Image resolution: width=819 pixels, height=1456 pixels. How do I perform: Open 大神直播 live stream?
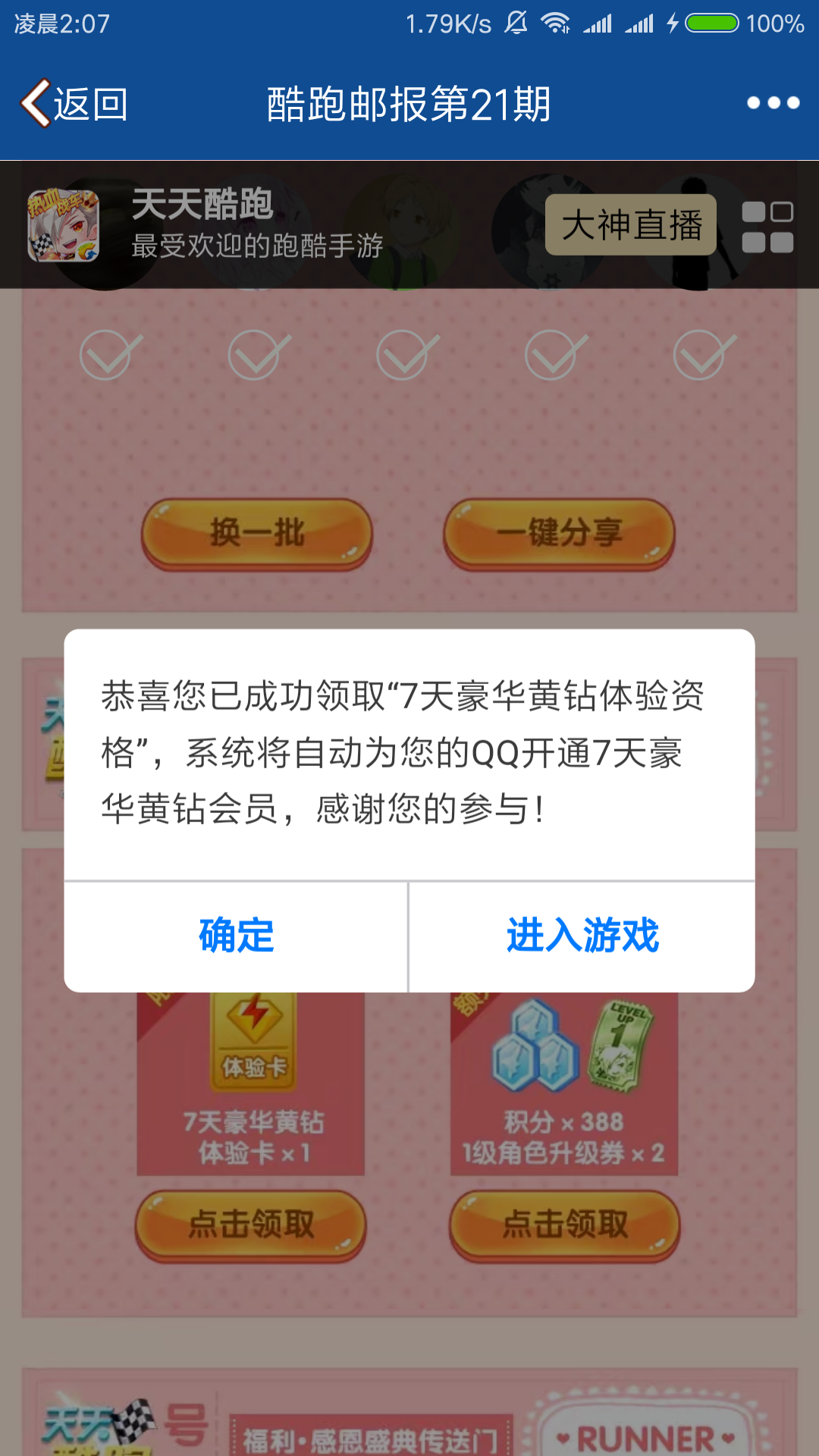(631, 225)
